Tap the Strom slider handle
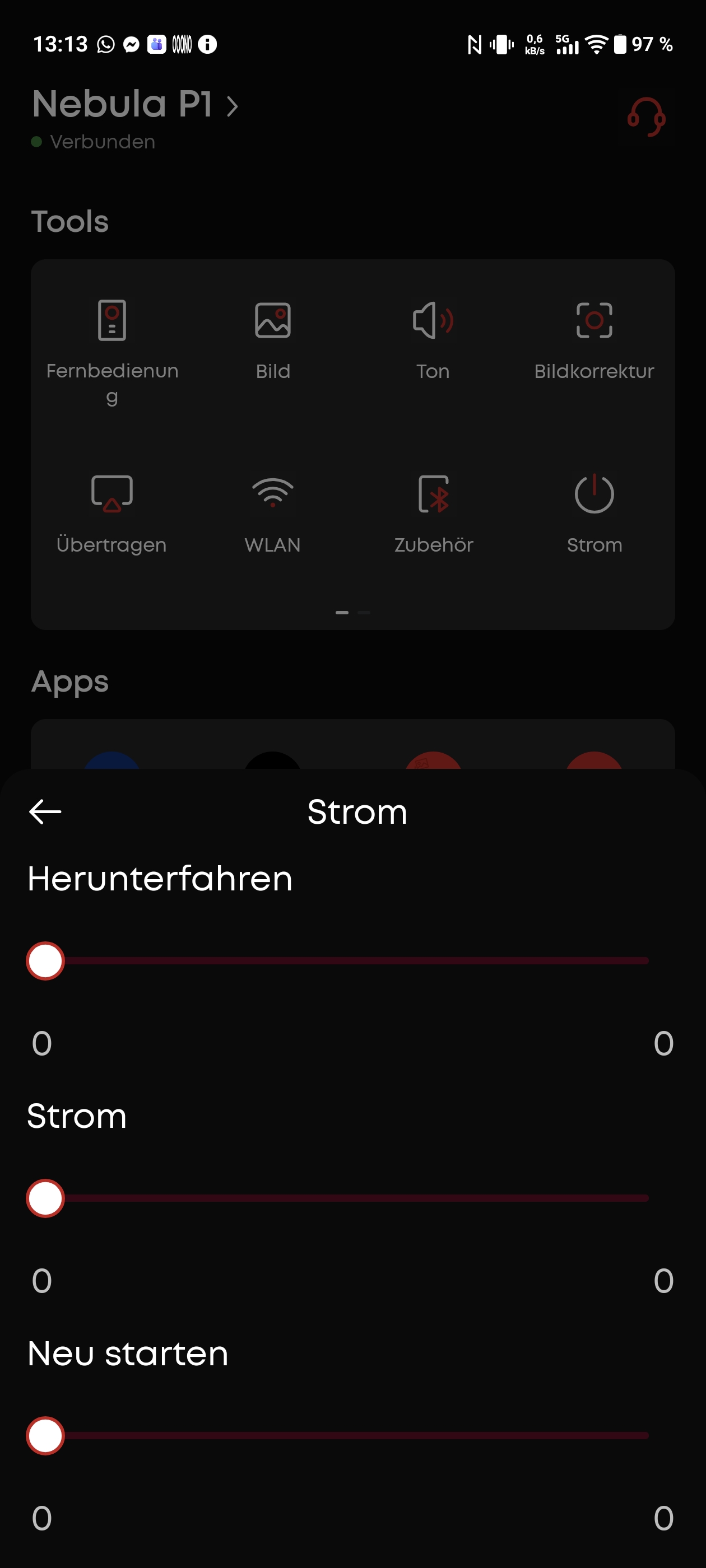 (46, 1198)
